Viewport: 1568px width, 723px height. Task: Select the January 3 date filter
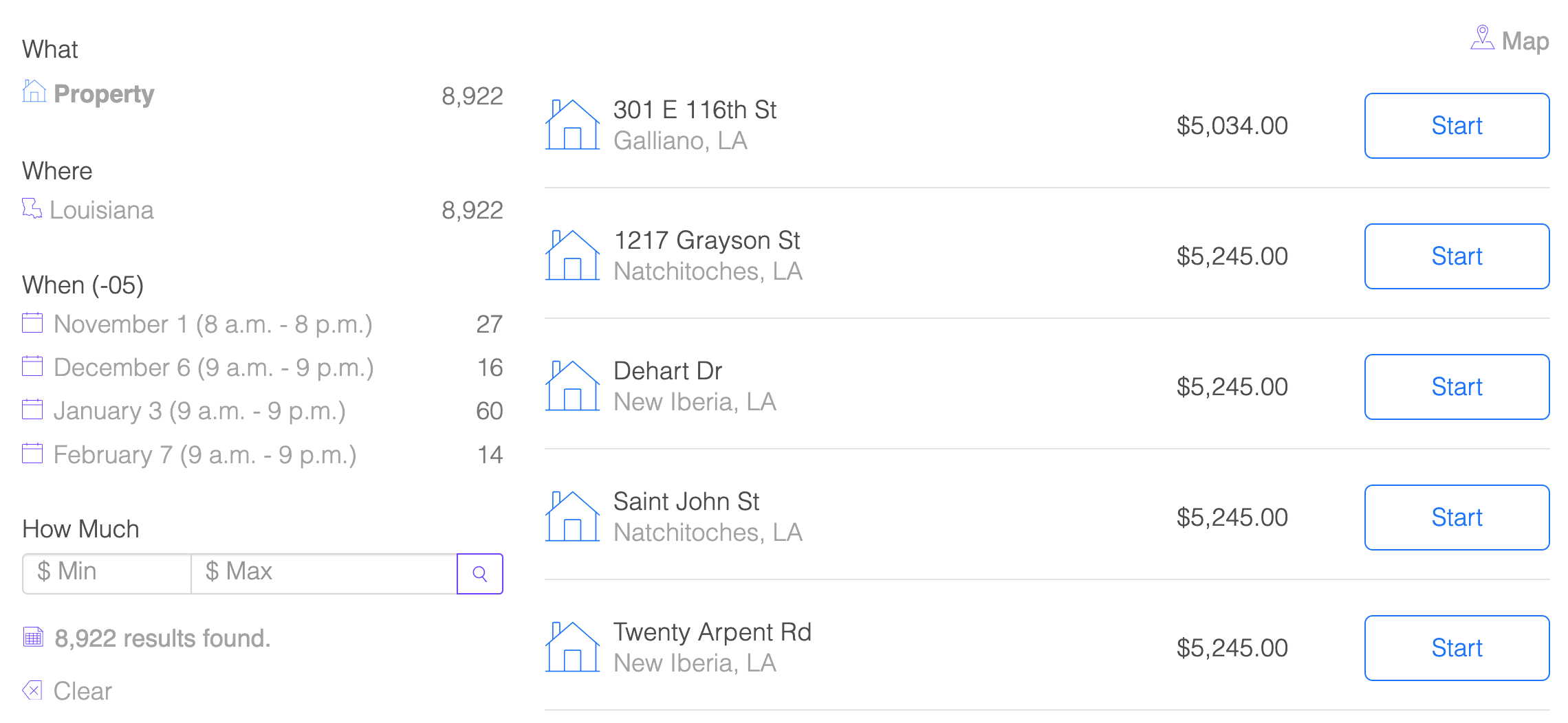click(x=199, y=411)
